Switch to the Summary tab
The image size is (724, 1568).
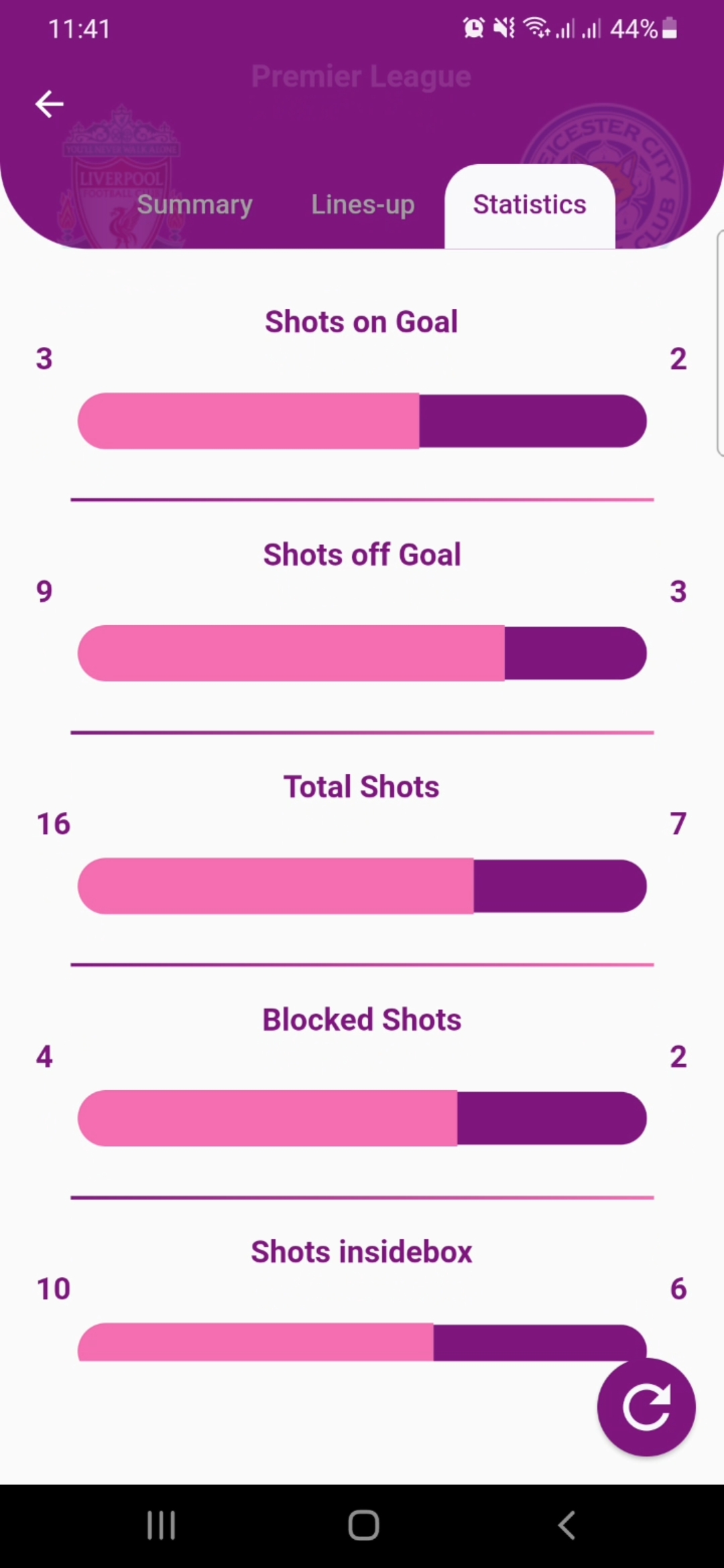coord(194,204)
